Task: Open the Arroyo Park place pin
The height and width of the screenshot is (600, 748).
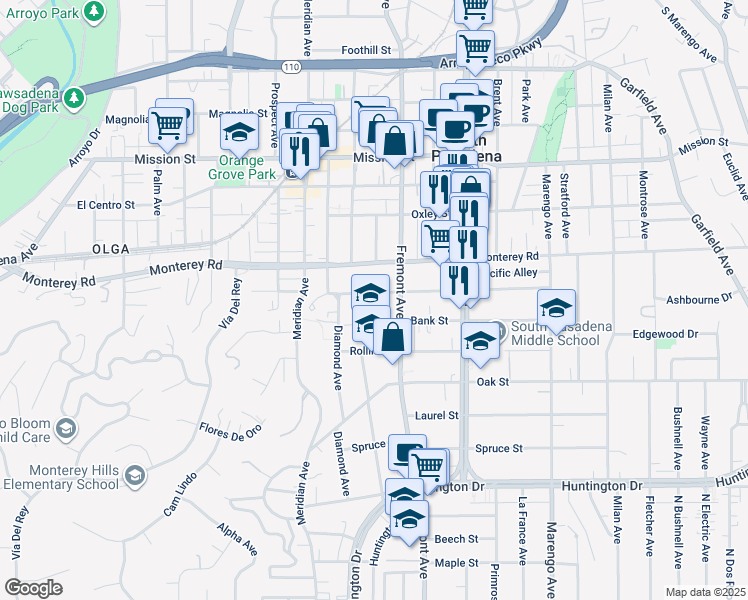Action: [x=94, y=11]
